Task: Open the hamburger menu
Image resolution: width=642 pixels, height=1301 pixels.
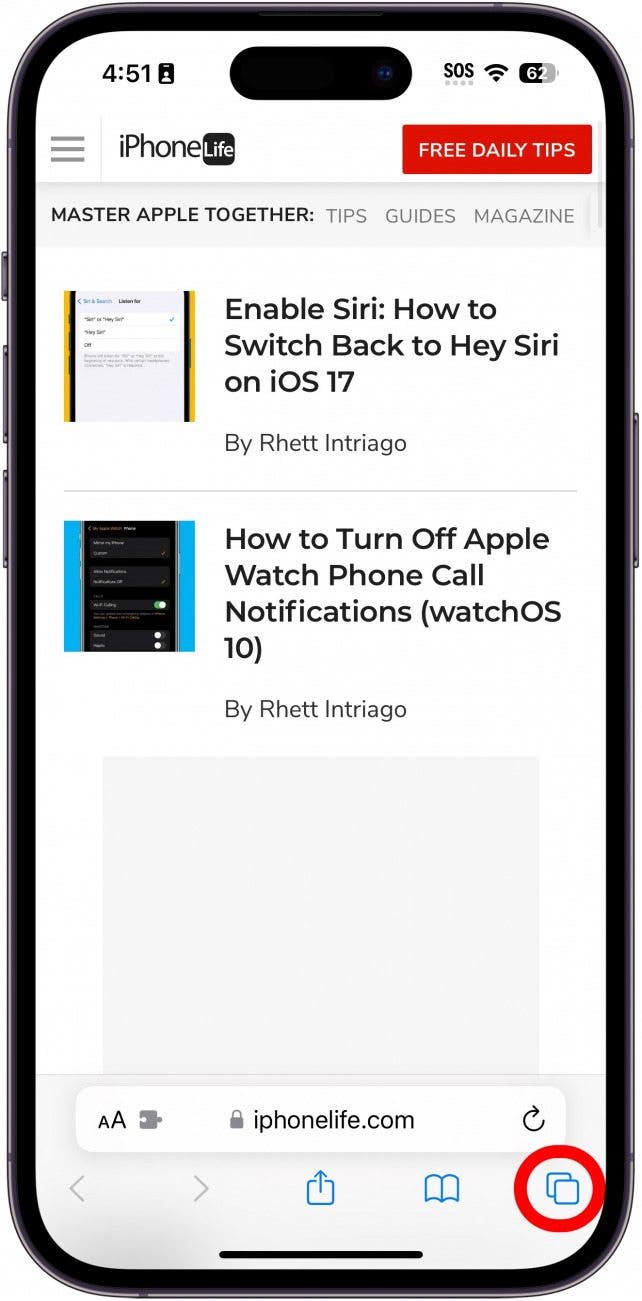Action: 67,149
